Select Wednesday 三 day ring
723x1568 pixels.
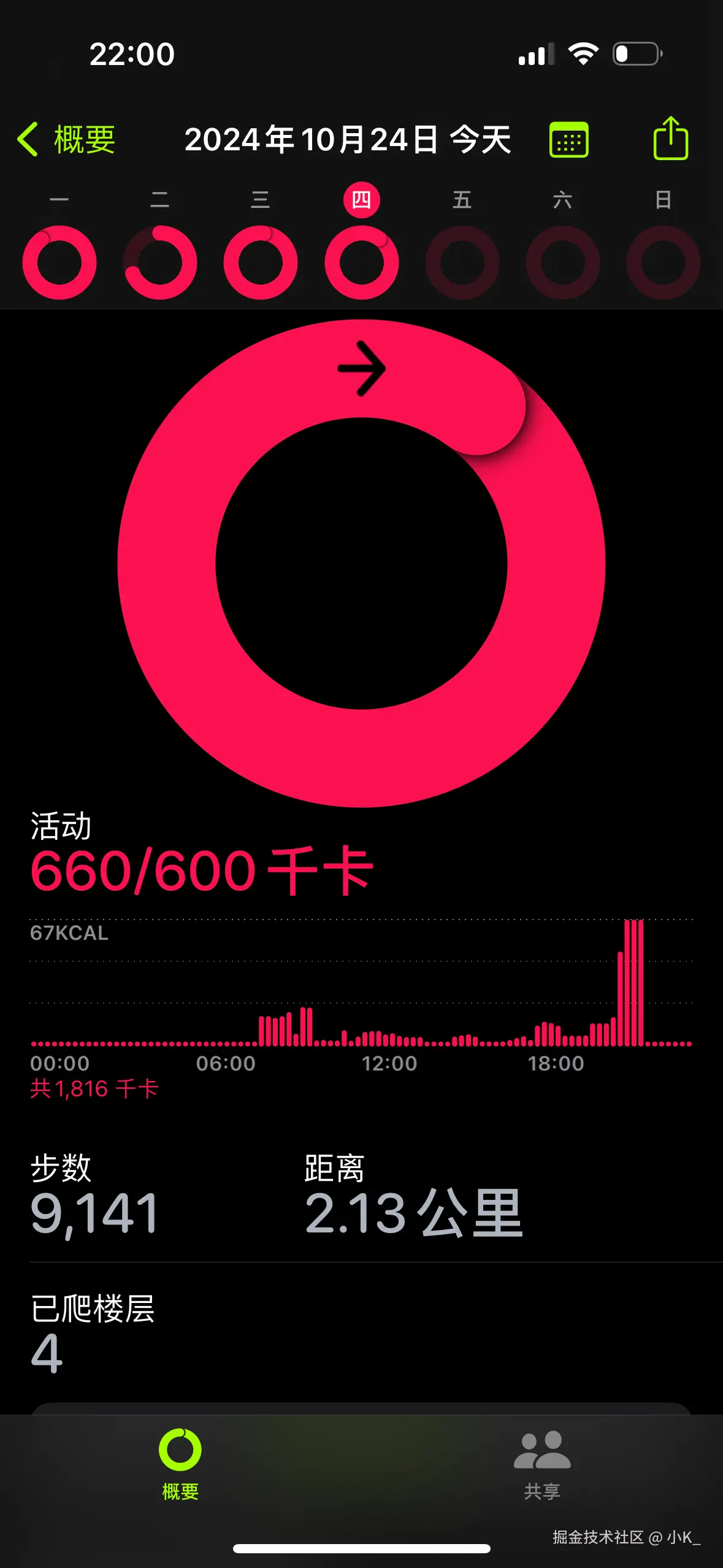pos(261,261)
